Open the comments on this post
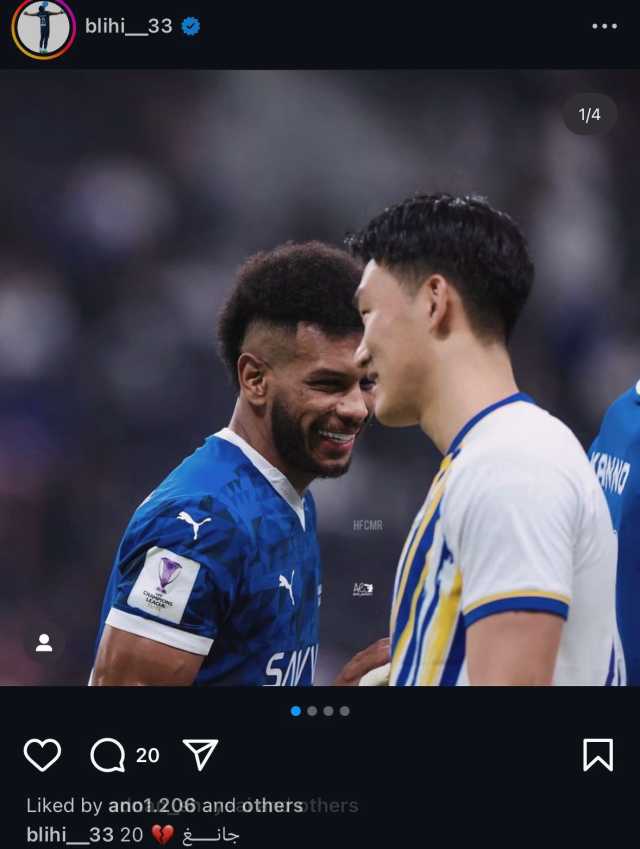The image size is (640, 849). pos(108,755)
